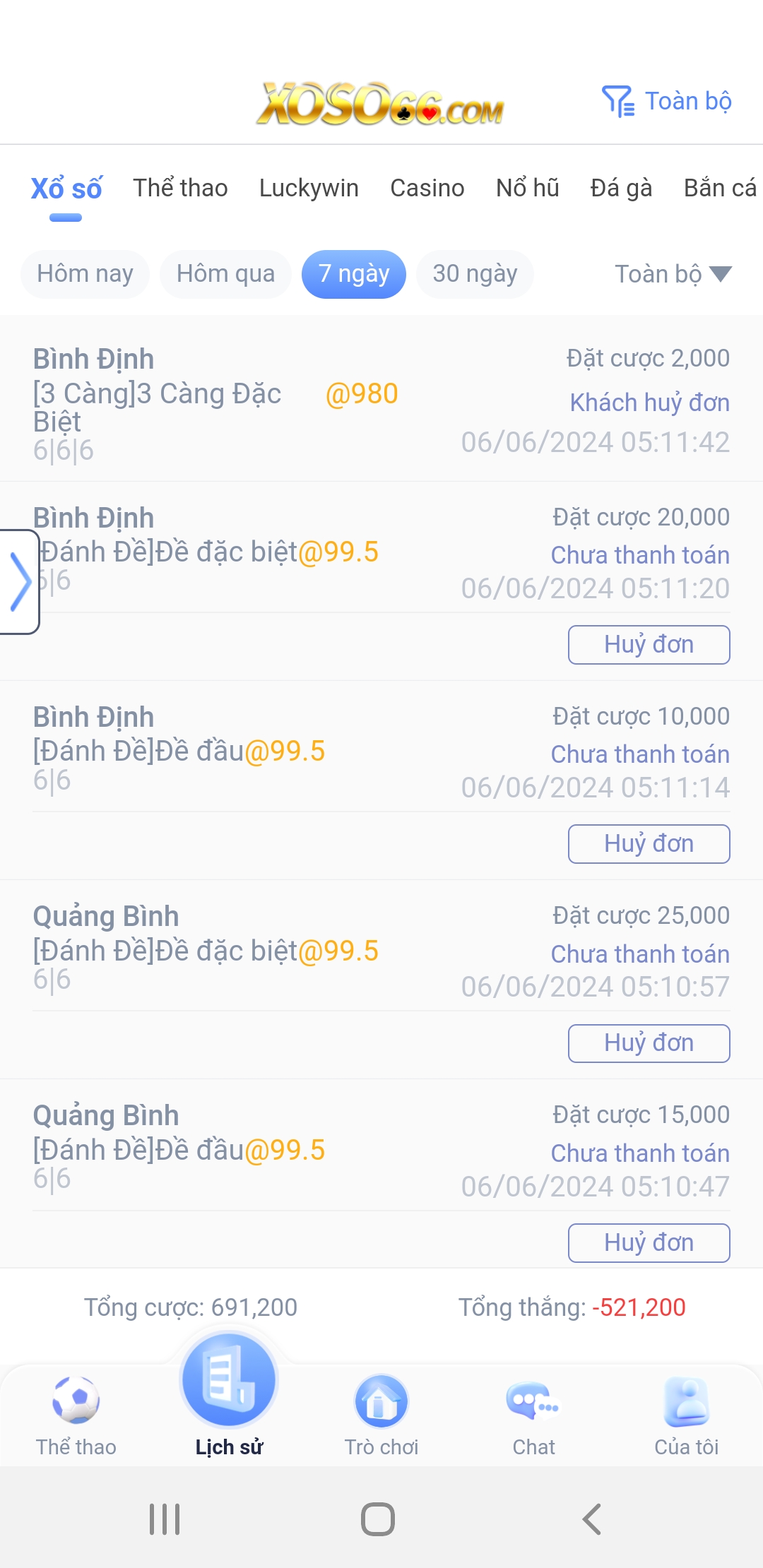The height and width of the screenshot is (1568, 763).
Task: Open the Nổ hũ tab
Action: click(527, 188)
